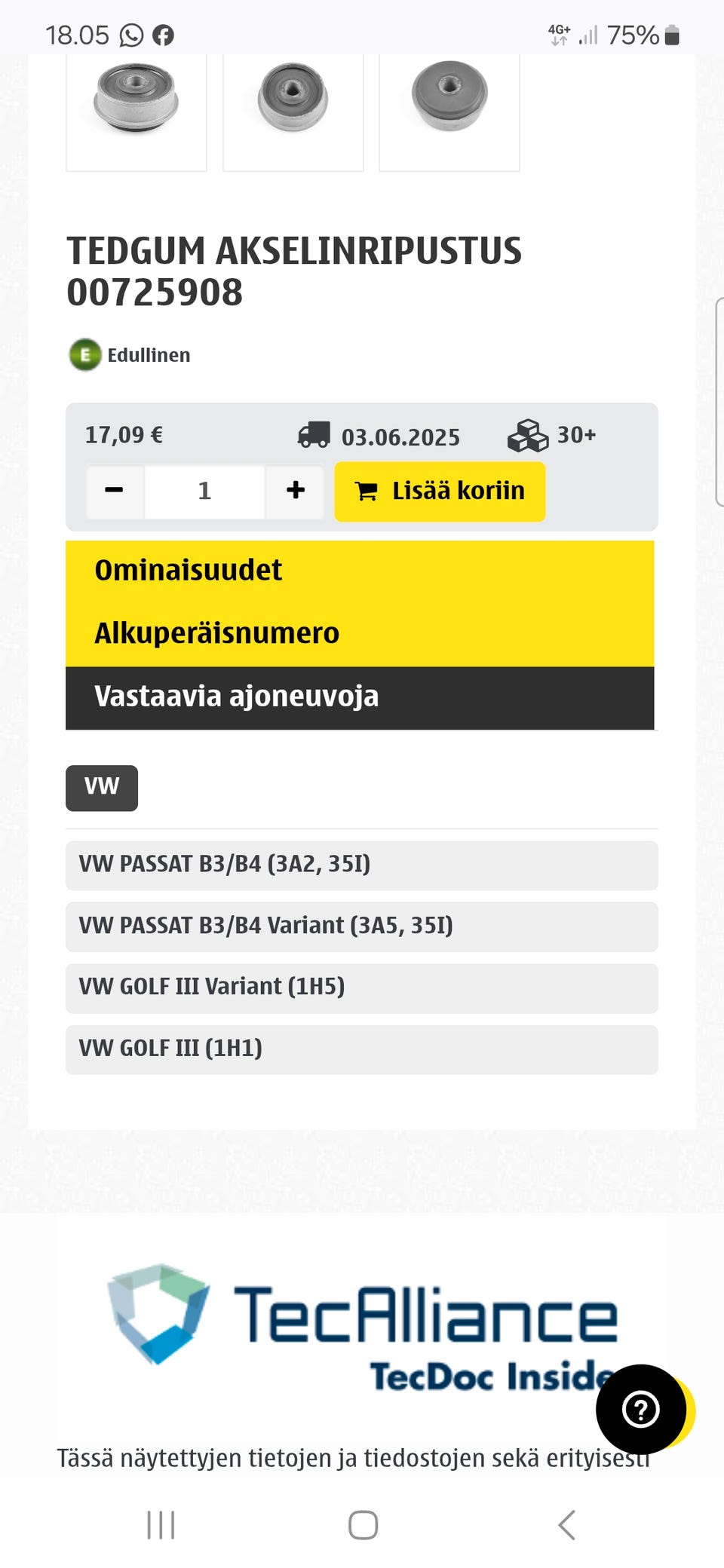The width and height of the screenshot is (724, 1568).
Task: Open the Alkuperäisnumero tab
Action: [217, 633]
